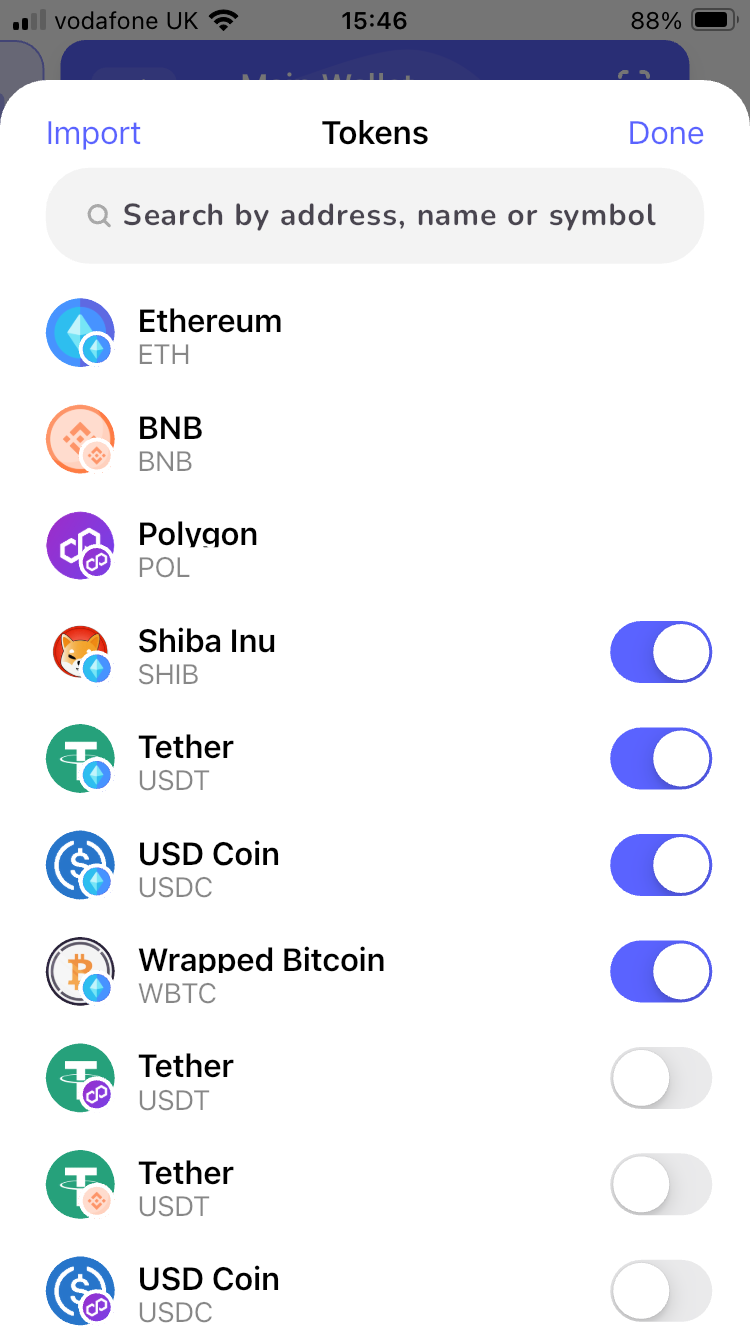This screenshot has width=750, height=1334.
Task: Tap the USD Coin logo
Action: point(80,865)
